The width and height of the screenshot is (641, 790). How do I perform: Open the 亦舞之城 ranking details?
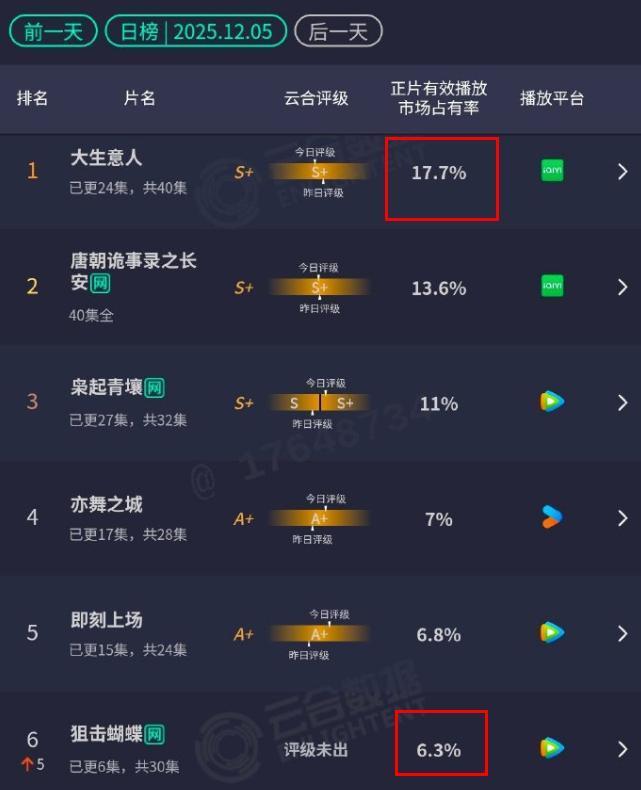coord(320,518)
